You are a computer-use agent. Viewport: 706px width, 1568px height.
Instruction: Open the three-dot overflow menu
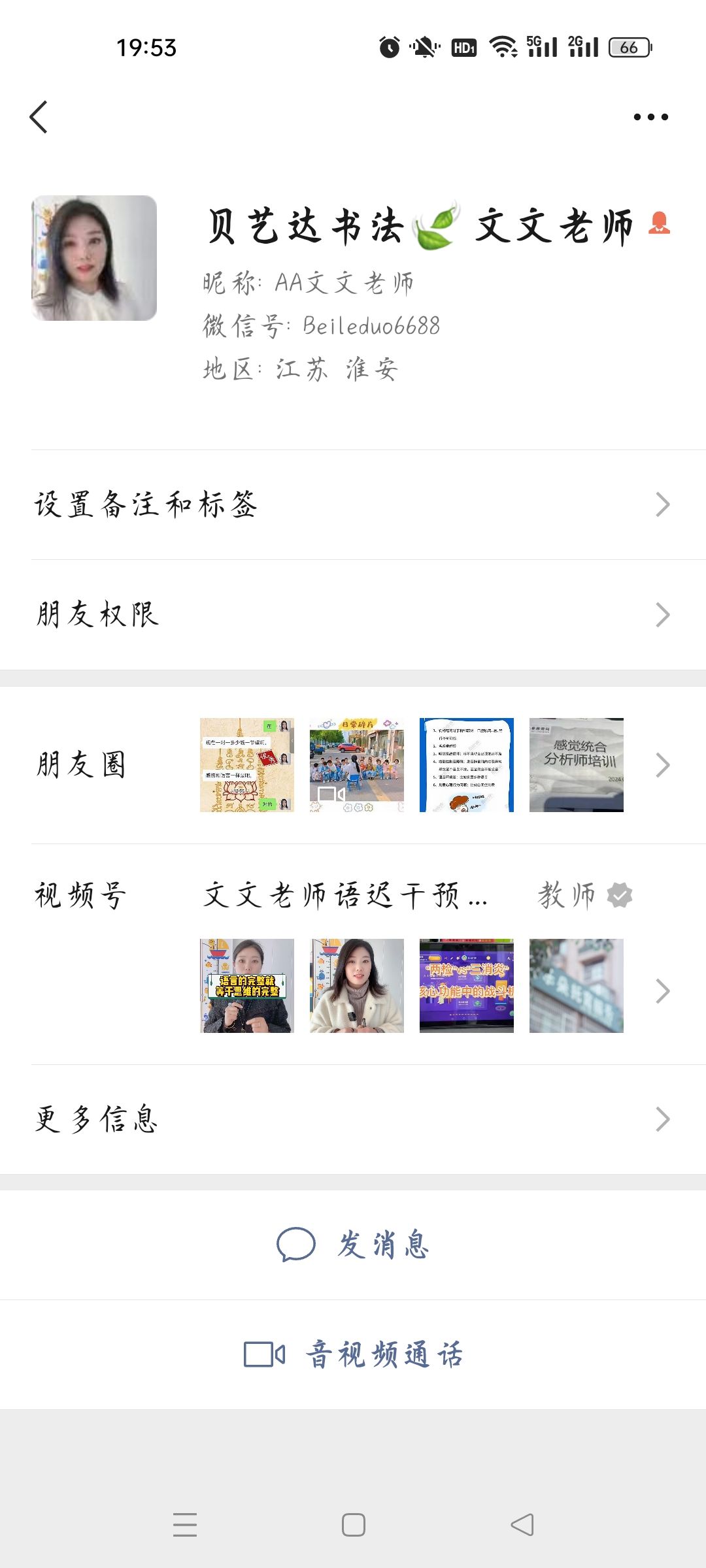point(650,118)
